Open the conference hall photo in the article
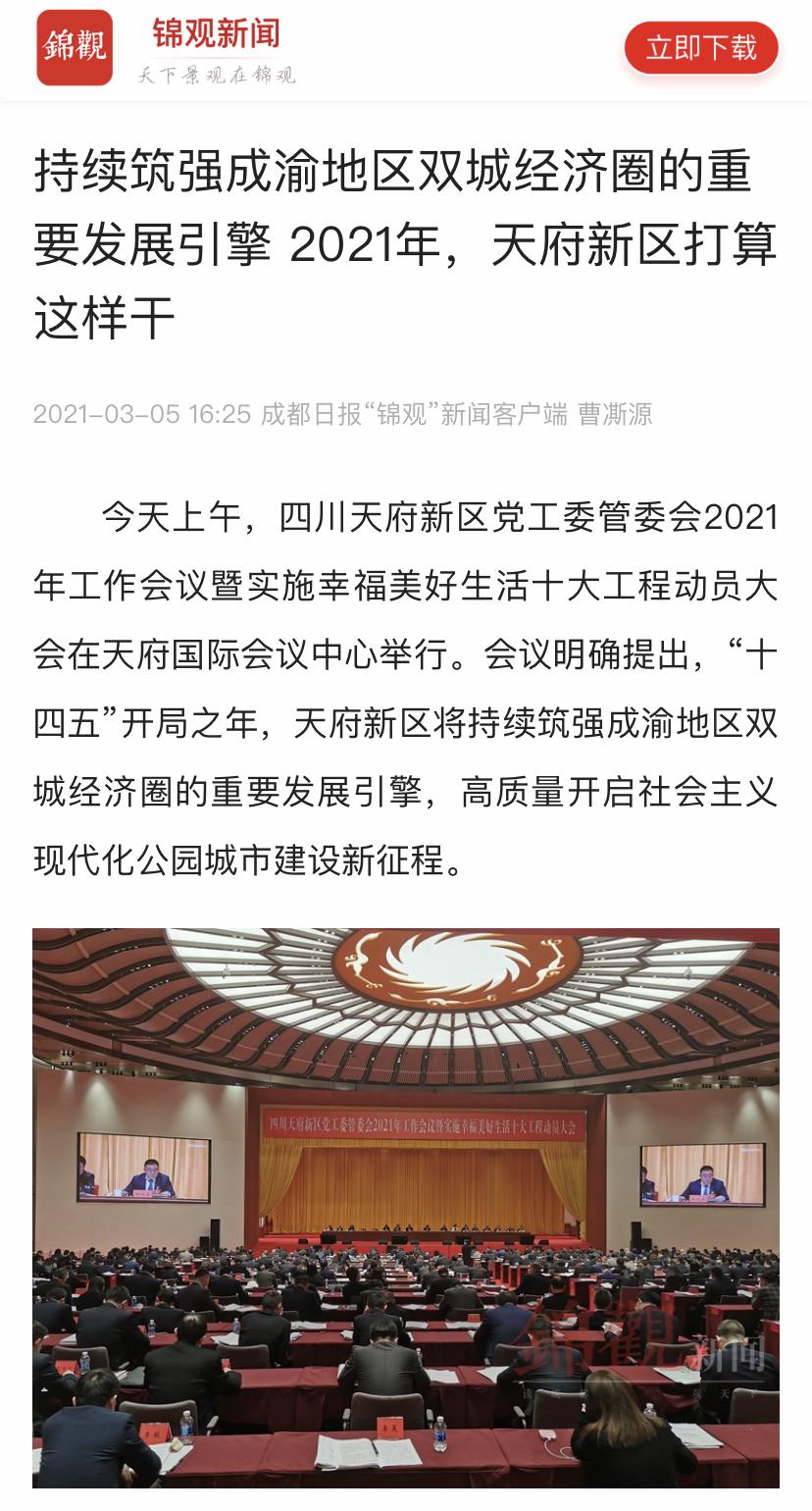Viewport: 812px width, 1511px height. (406, 1208)
